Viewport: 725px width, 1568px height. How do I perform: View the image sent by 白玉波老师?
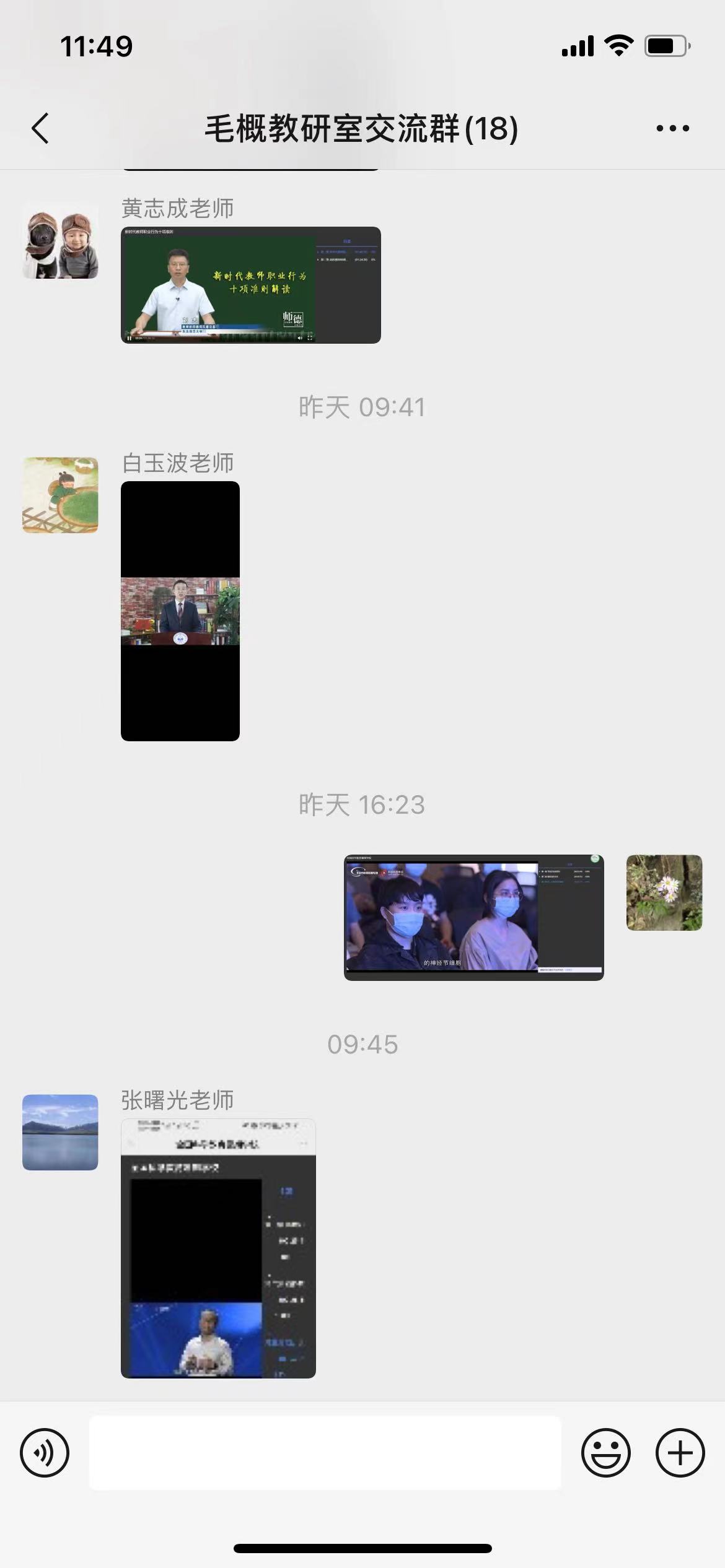pyautogui.click(x=180, y=611)
